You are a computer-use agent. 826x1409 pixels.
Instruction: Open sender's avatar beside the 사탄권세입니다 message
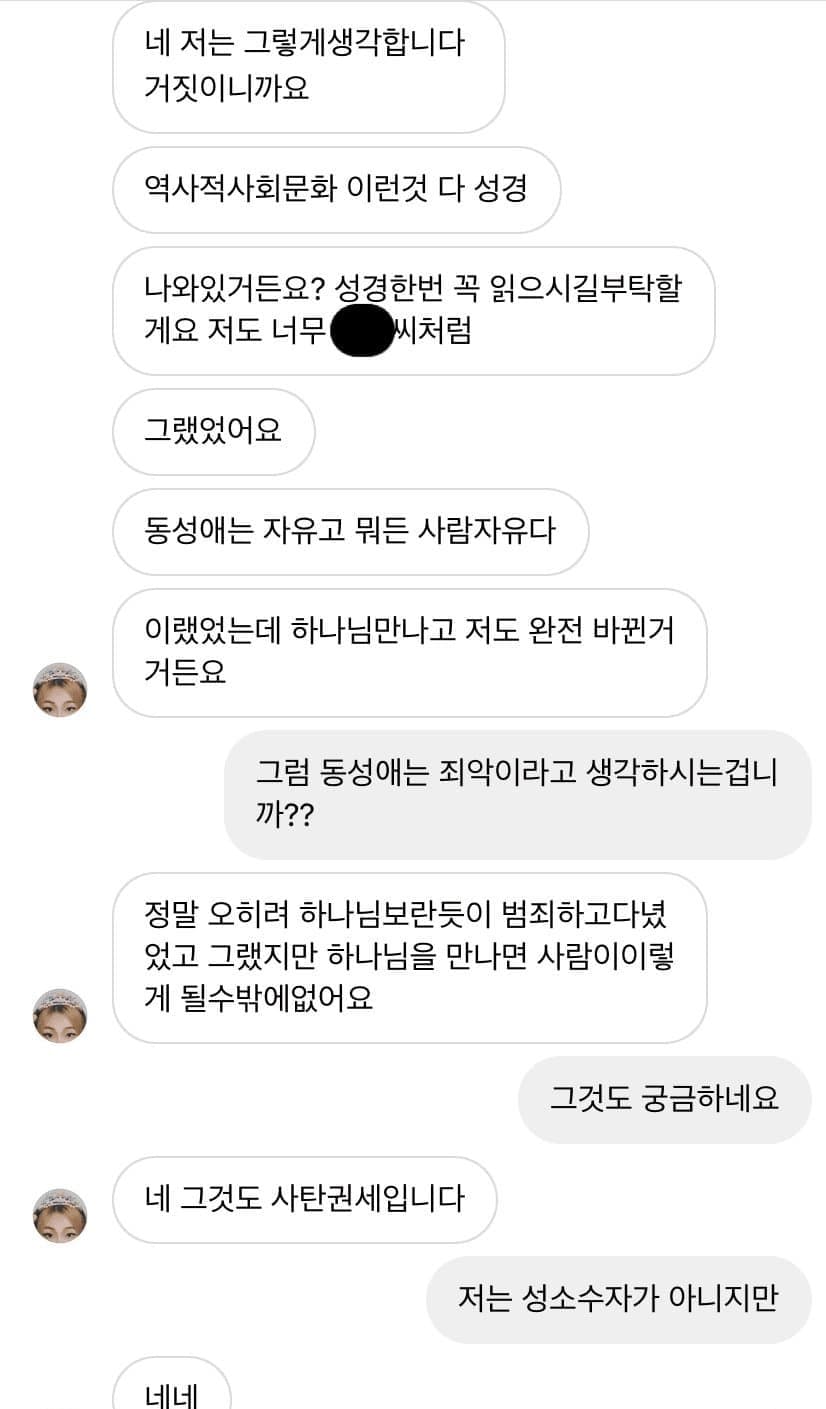tap(60, 1216)
